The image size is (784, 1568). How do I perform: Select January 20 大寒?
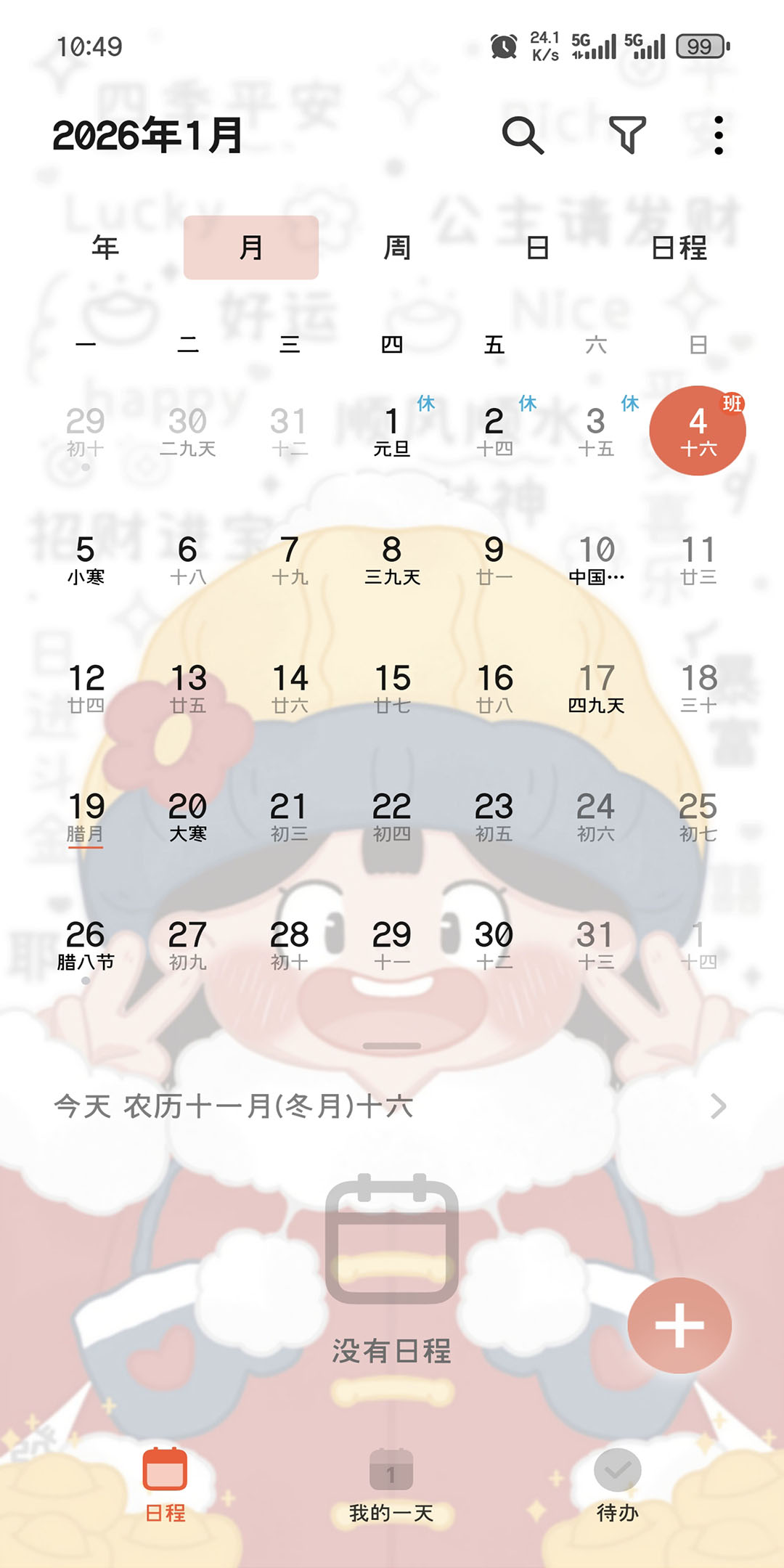coord(188,816)
